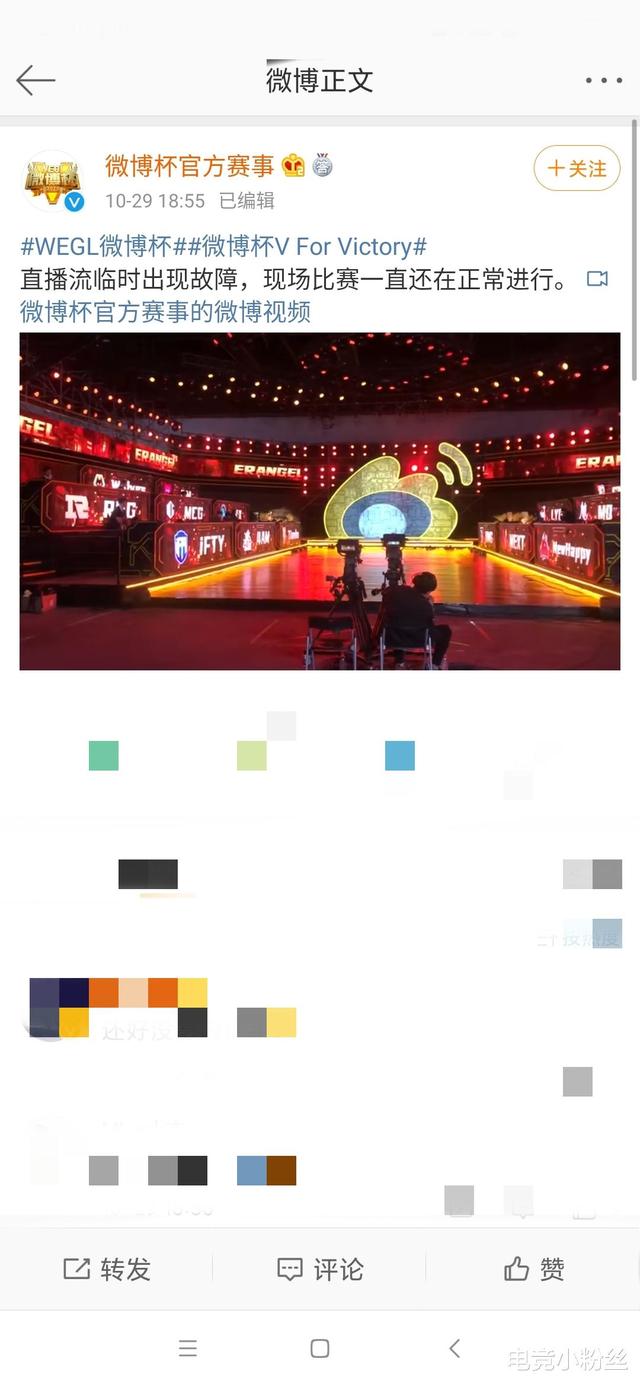Open the 微博杯官方赛事的微博视频 link

pos(165,311)
